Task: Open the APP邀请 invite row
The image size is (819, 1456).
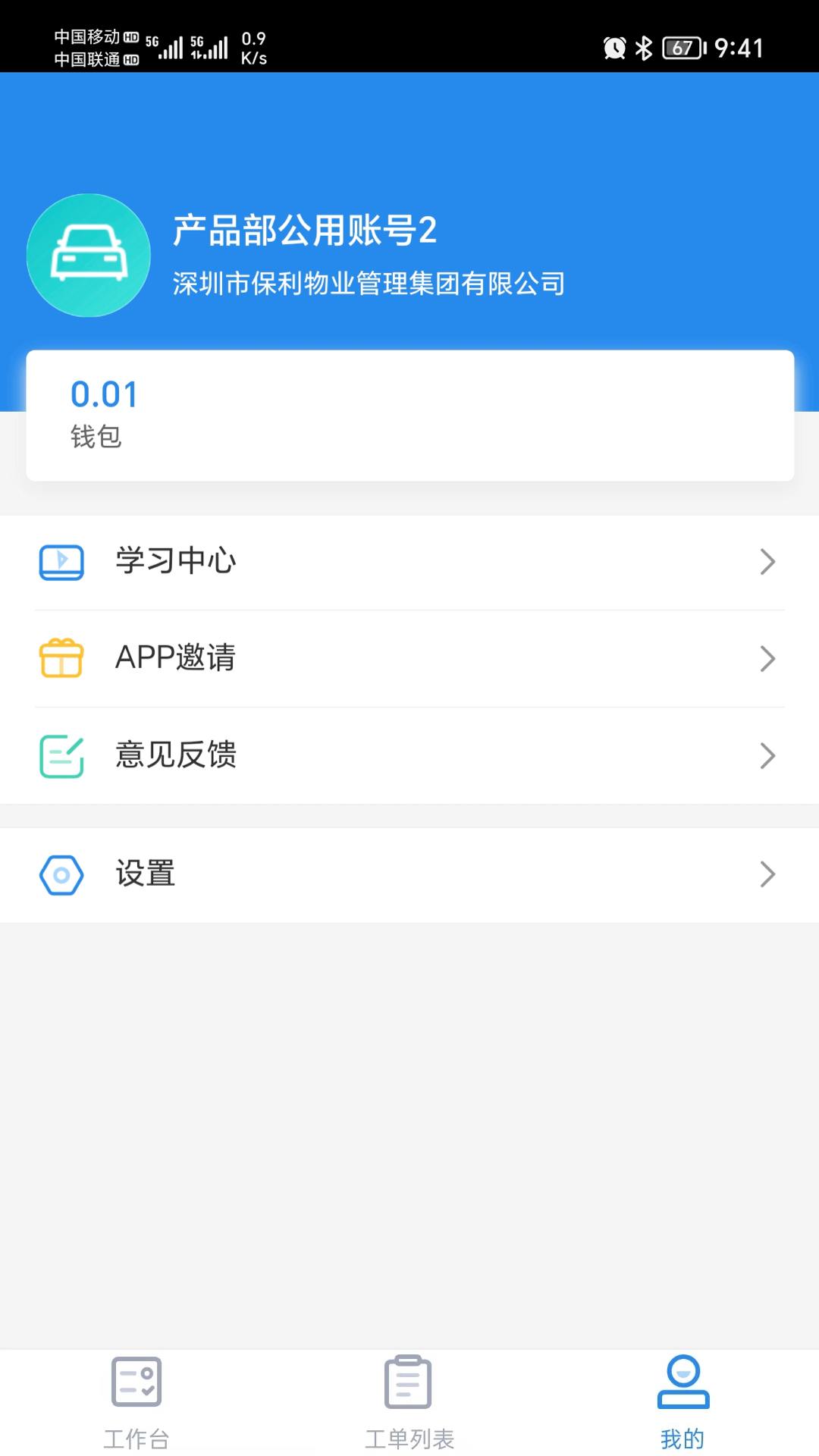Action: (409, 658)
